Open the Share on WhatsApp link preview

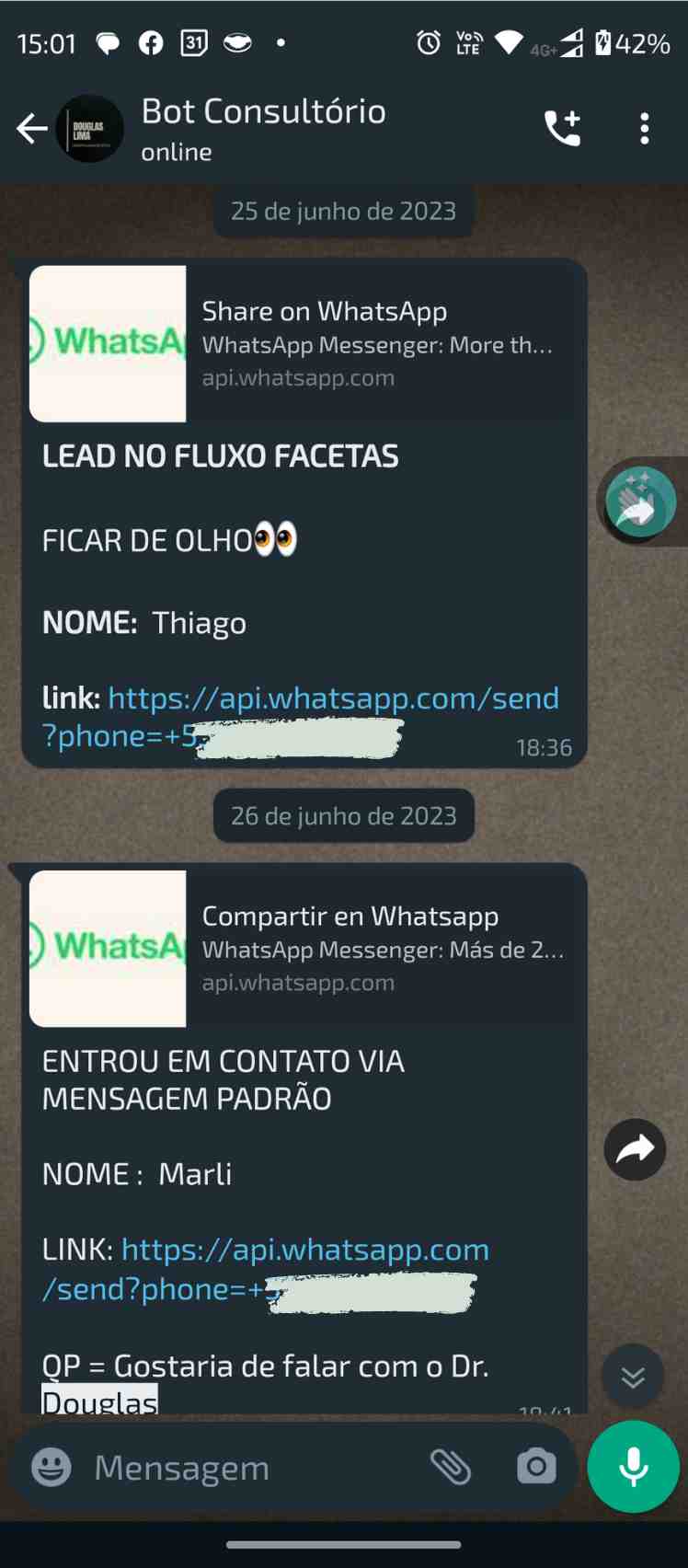[x=304, y=343]
